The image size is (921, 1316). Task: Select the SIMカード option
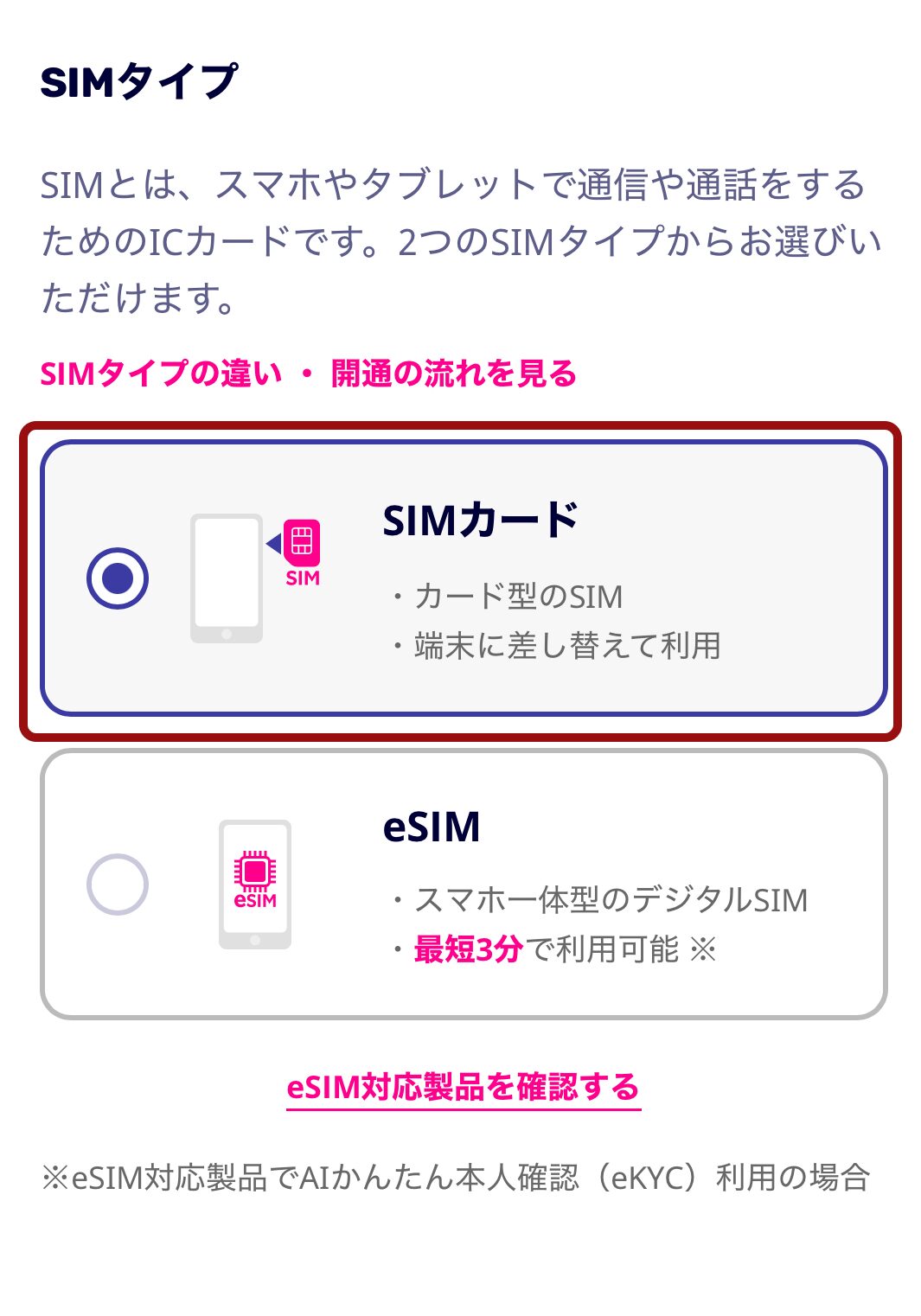(118, 578)
